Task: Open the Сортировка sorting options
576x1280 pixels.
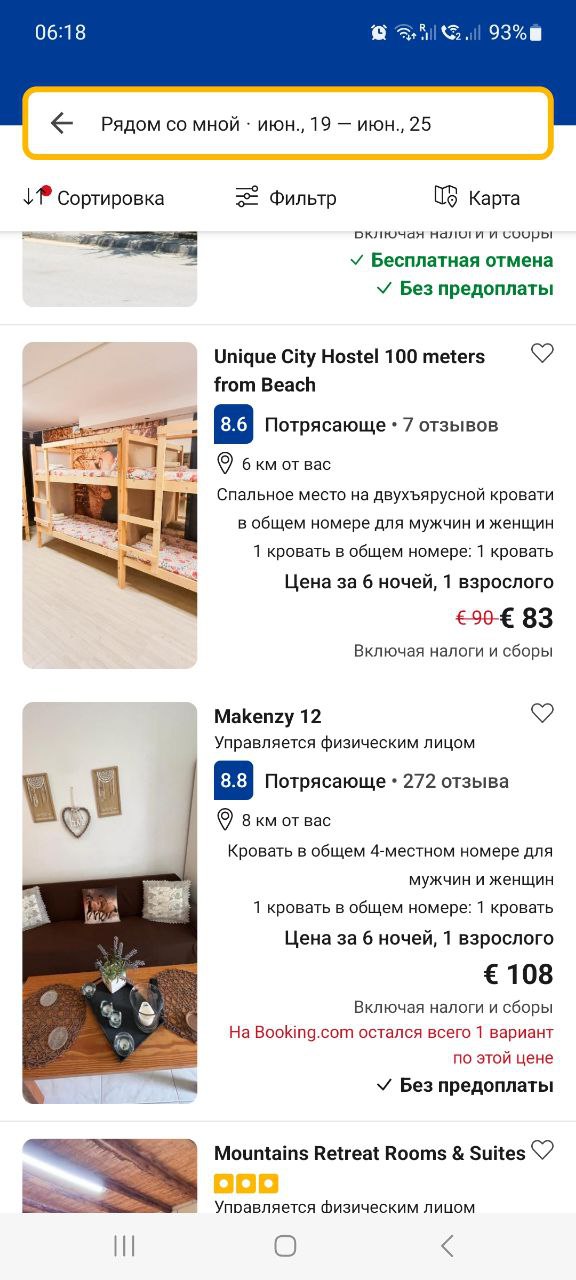Action: (x=93, y=197)
